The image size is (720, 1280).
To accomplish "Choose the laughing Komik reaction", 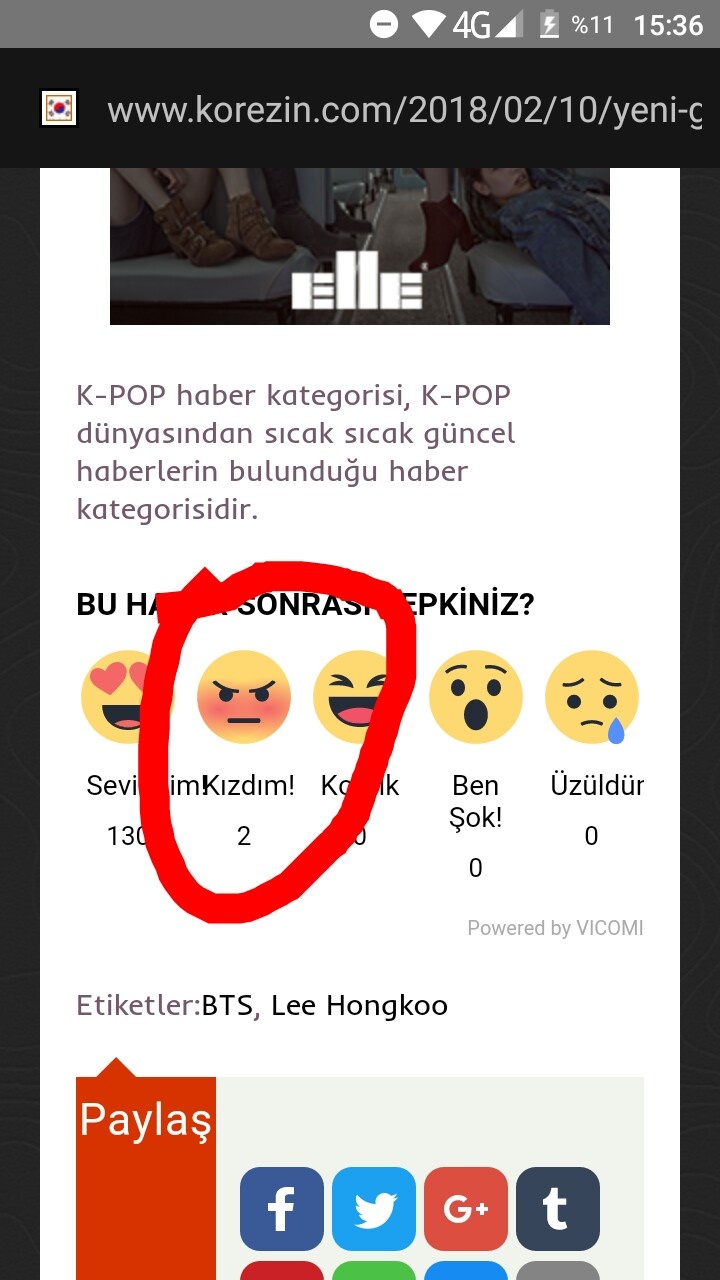I will click(x=358, y=697).
